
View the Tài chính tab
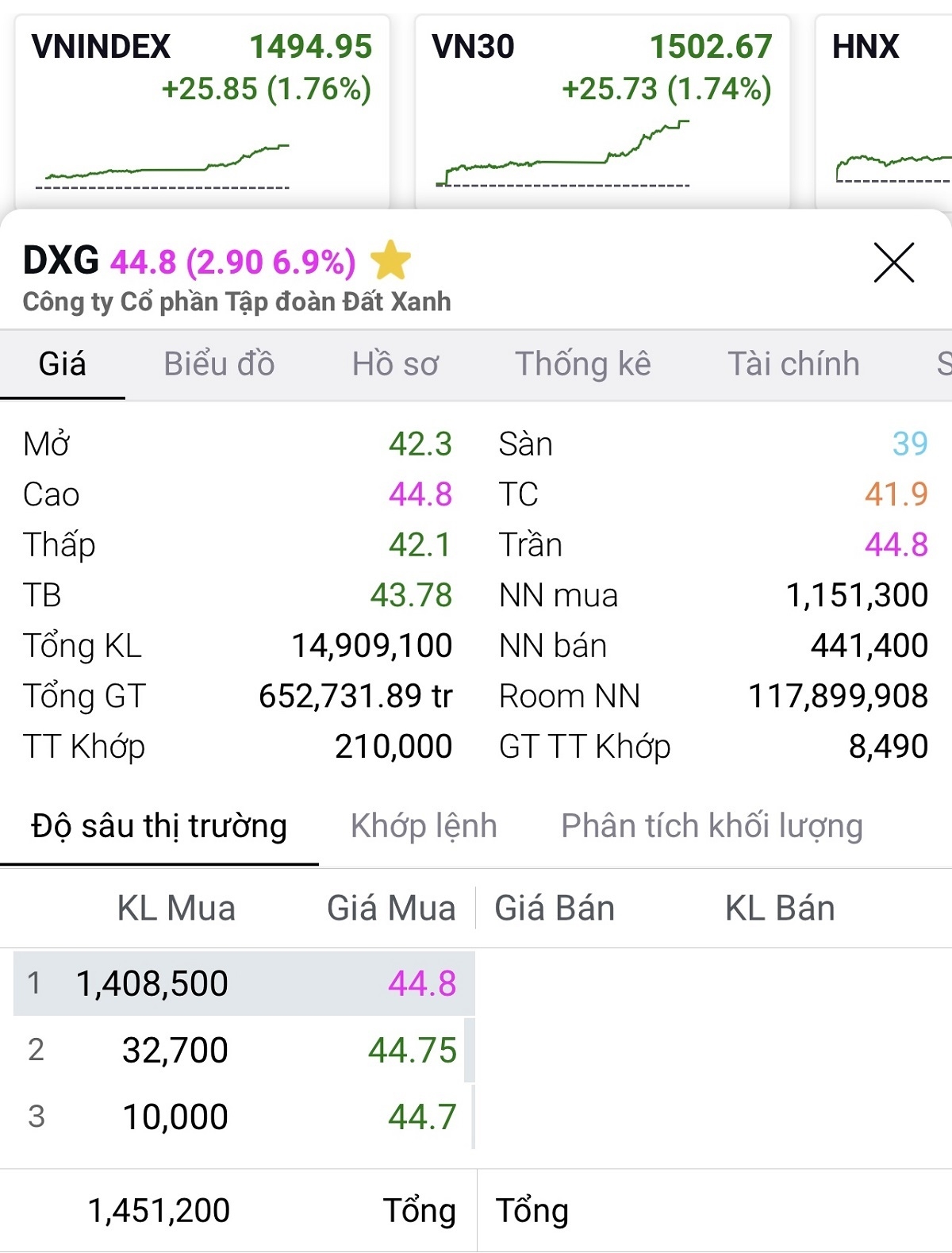click(796, 364)
